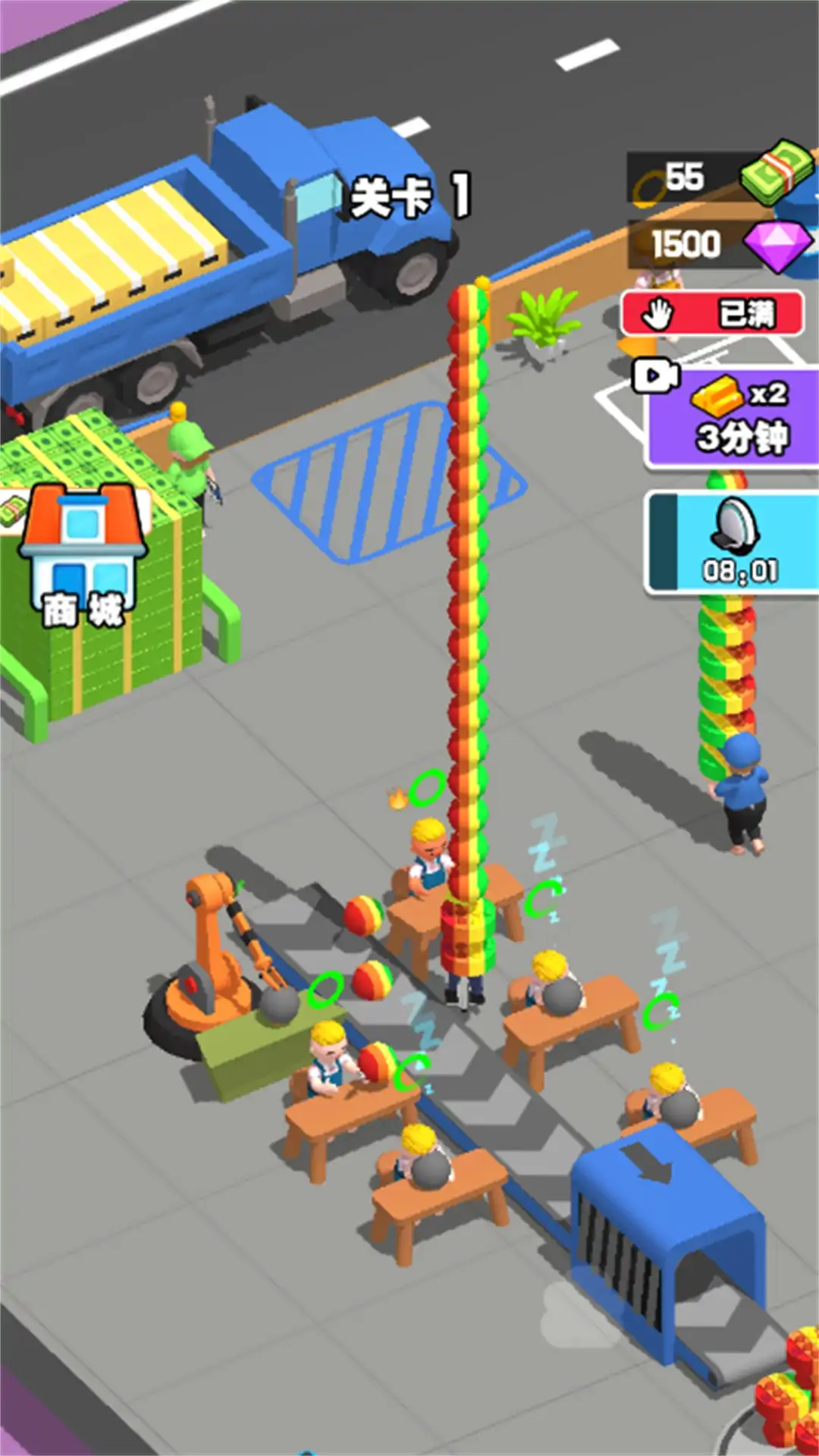Tap the 已满 hand capacity button
The height and width of the screenshot is (1456, 819).
pyautogui.click(x=712, y=312)
